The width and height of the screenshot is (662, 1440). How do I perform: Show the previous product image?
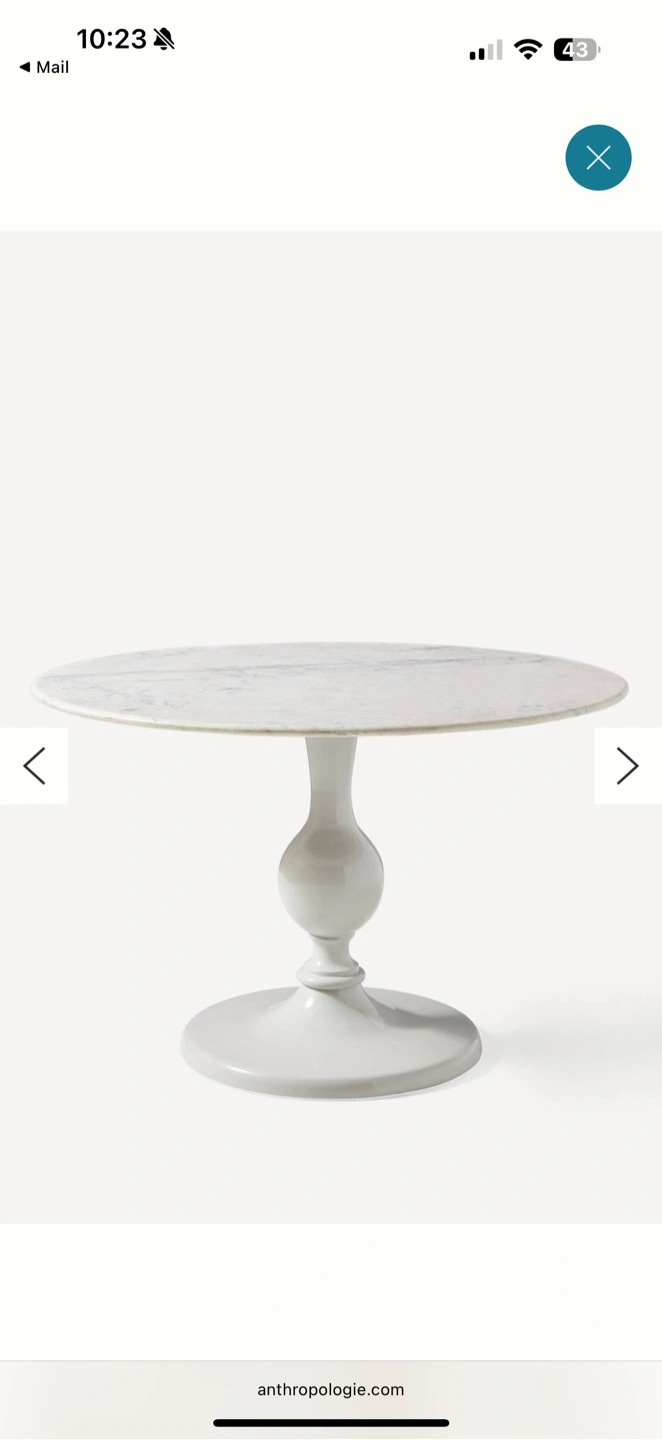pos(34,766)
